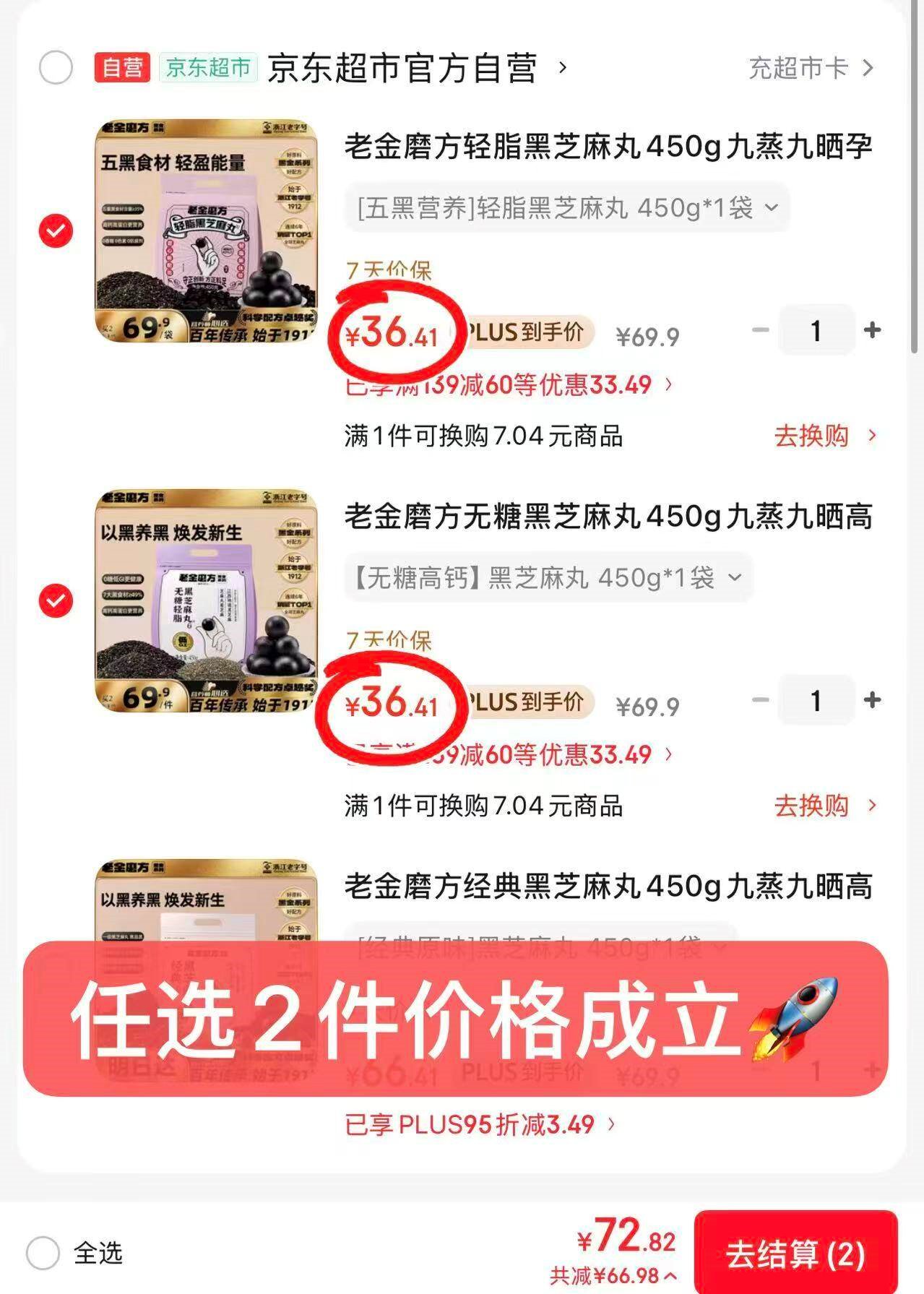
Task: Tap 去换购 under 轻脂黑芝麻丸
Action: [x=824, y=436]
